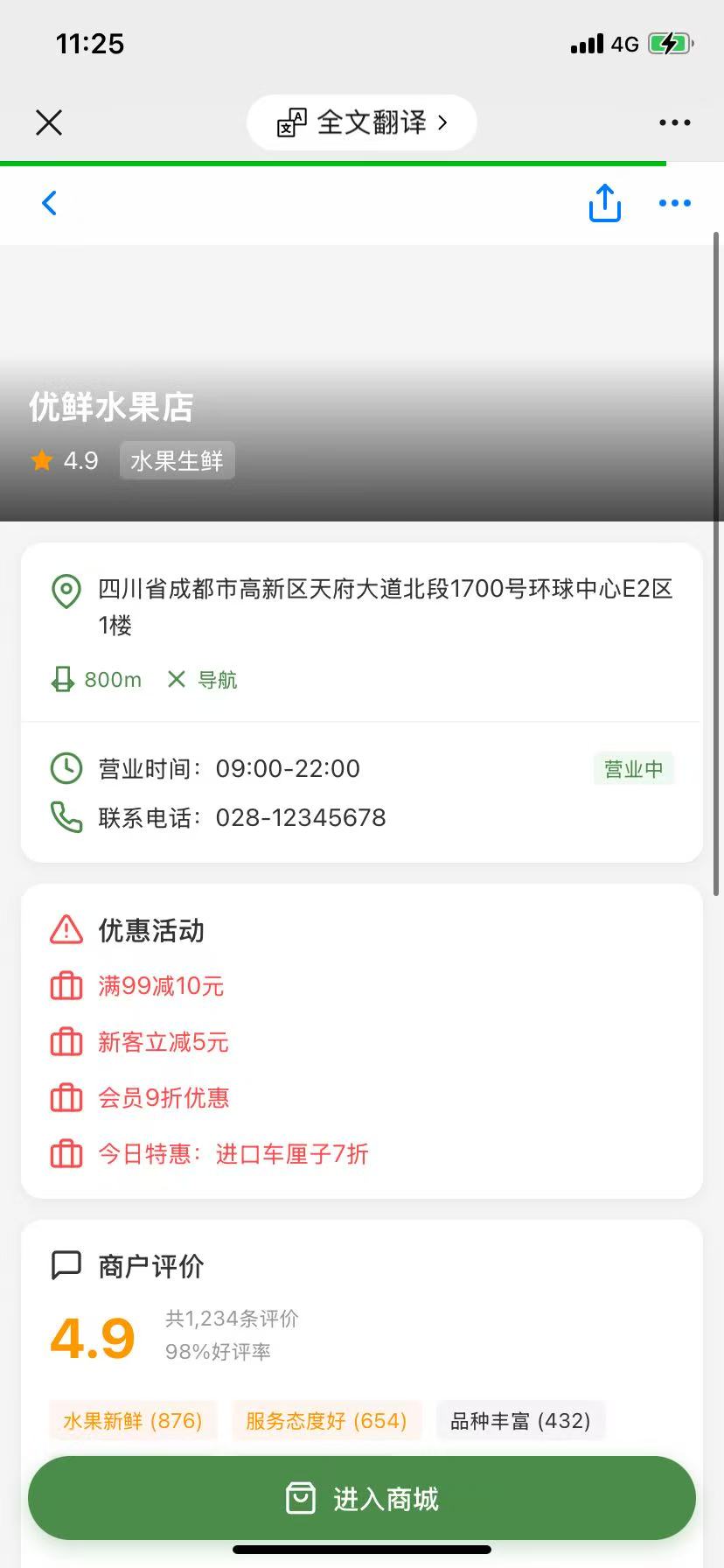Open the blue three-dot page menu
Screen dimensions: 724x1568
coord(674,203)
